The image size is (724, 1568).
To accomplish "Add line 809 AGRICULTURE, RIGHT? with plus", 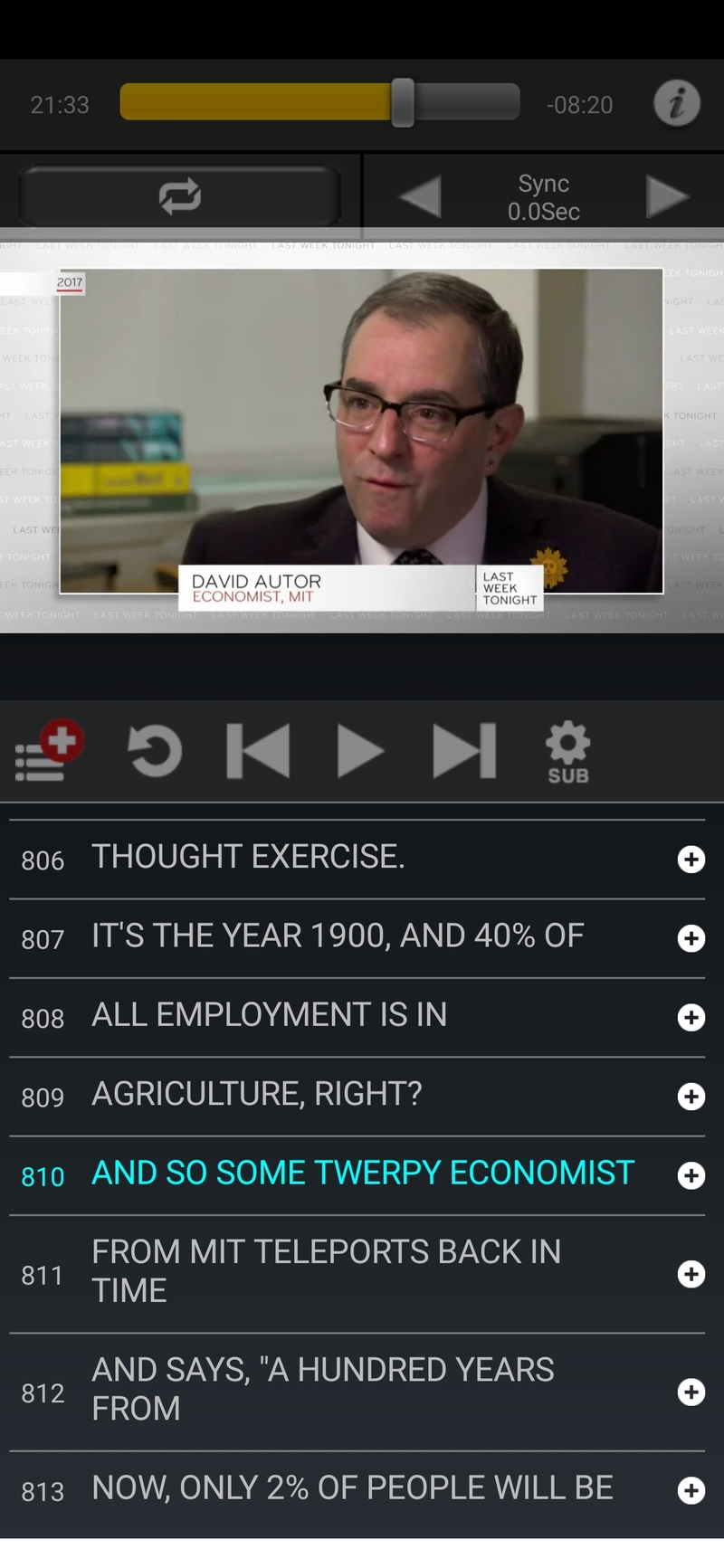I will (691, 1097).
